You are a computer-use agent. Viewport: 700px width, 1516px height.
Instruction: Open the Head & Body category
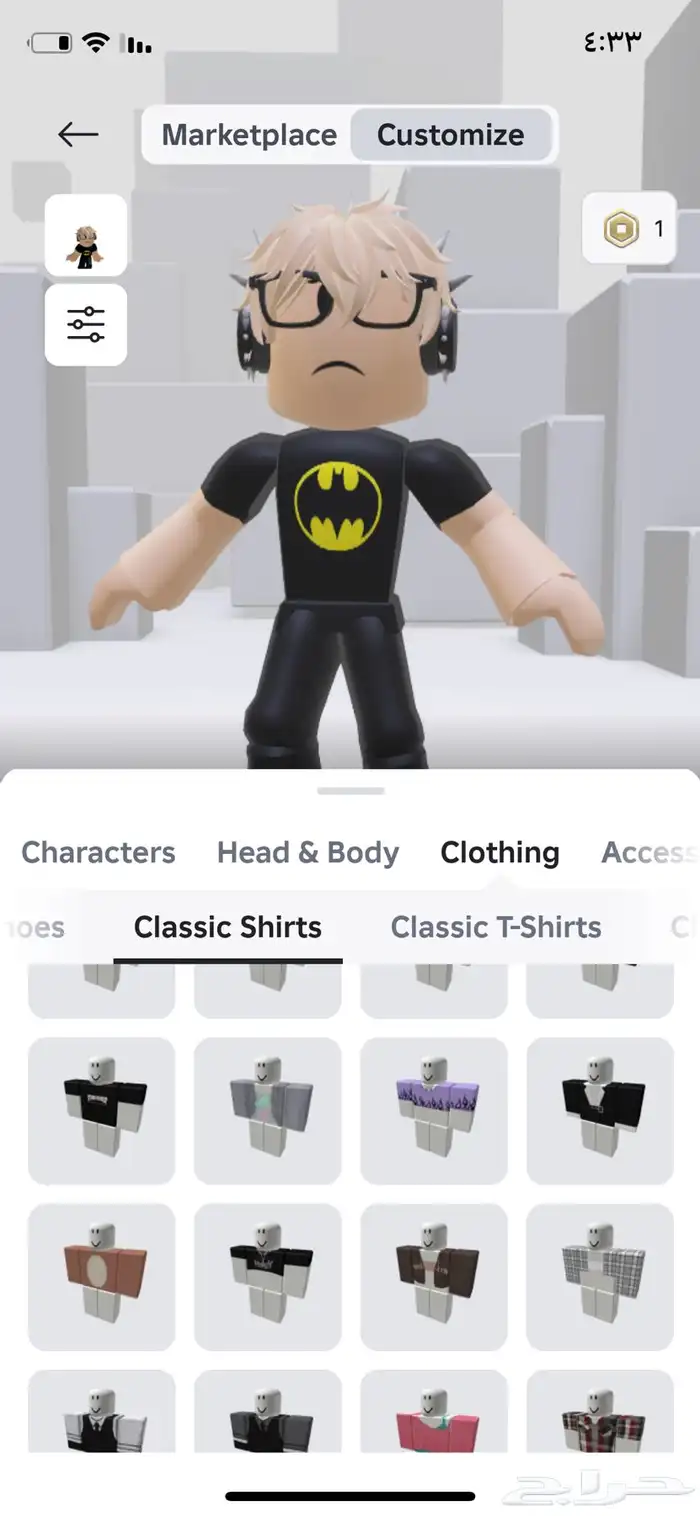click(x=307, y=852)
